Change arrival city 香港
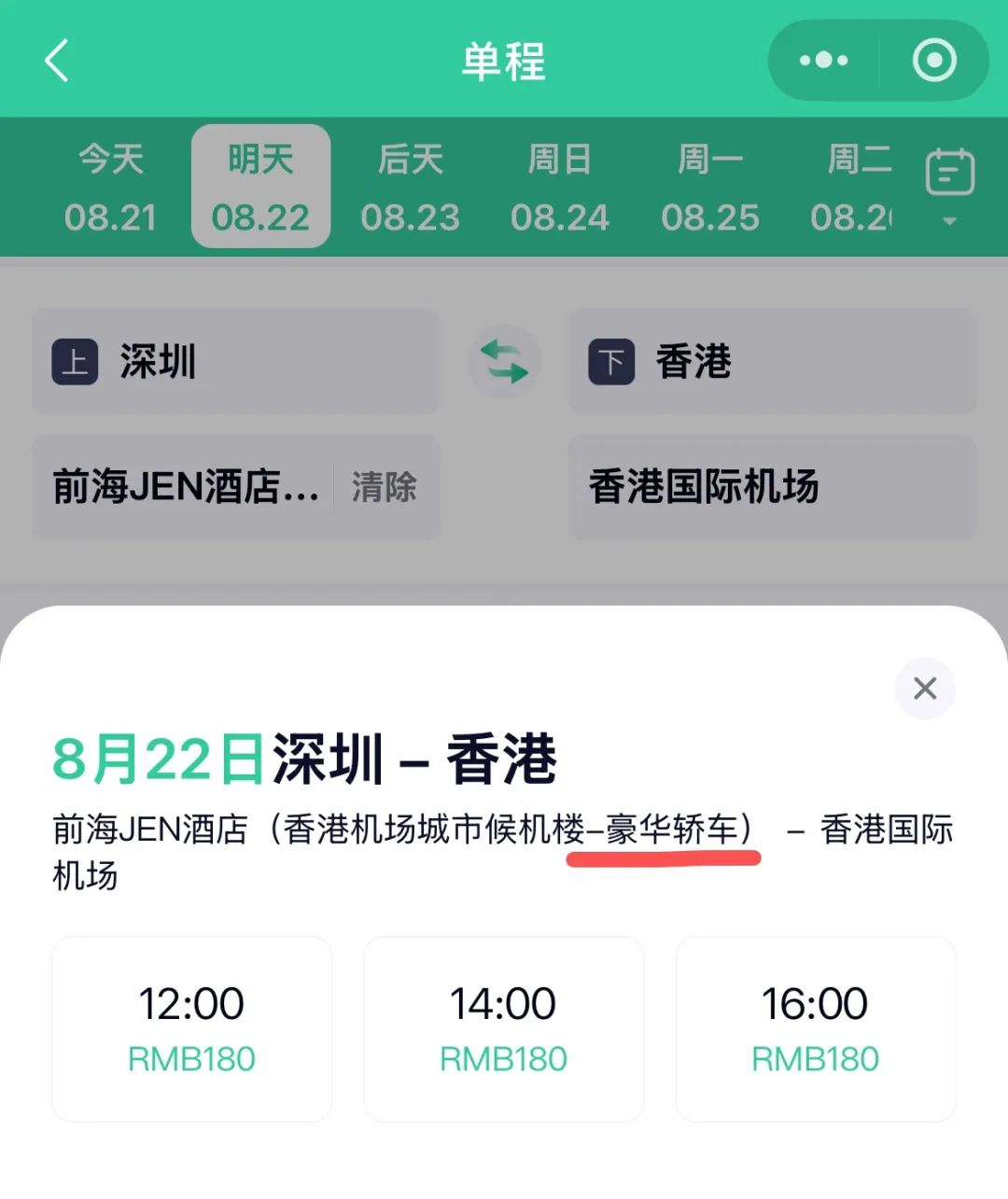Viewport: 1008px width, 1199px height. pos(772,362)
